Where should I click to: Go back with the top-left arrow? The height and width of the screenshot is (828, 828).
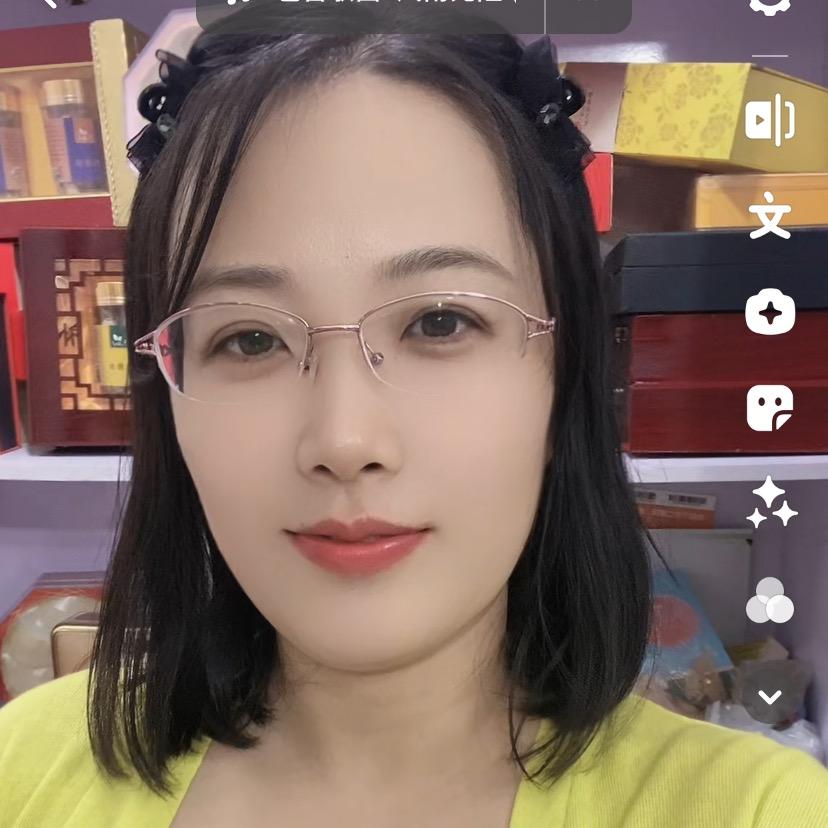(x=50, y=4)
